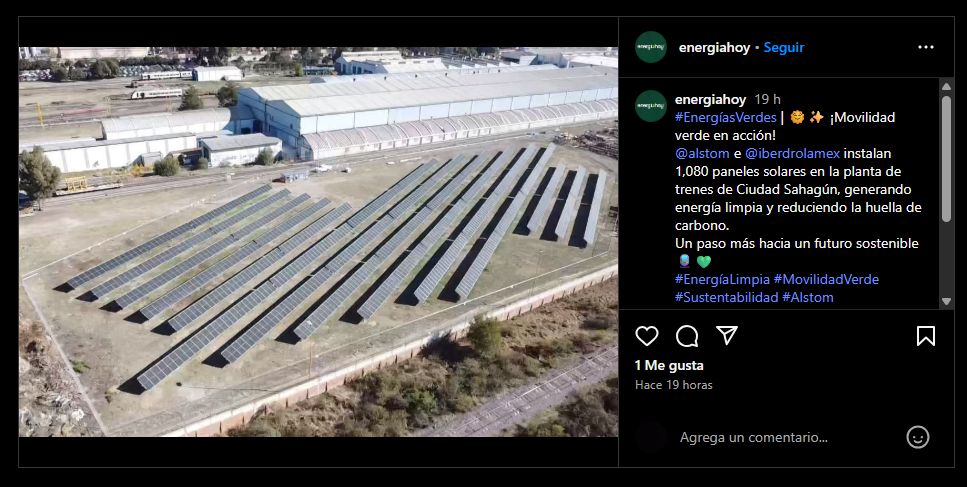Open the #MovilidadVerde hashtag
This screenshot has width=967, height=487.
click(x=826, y=279)
